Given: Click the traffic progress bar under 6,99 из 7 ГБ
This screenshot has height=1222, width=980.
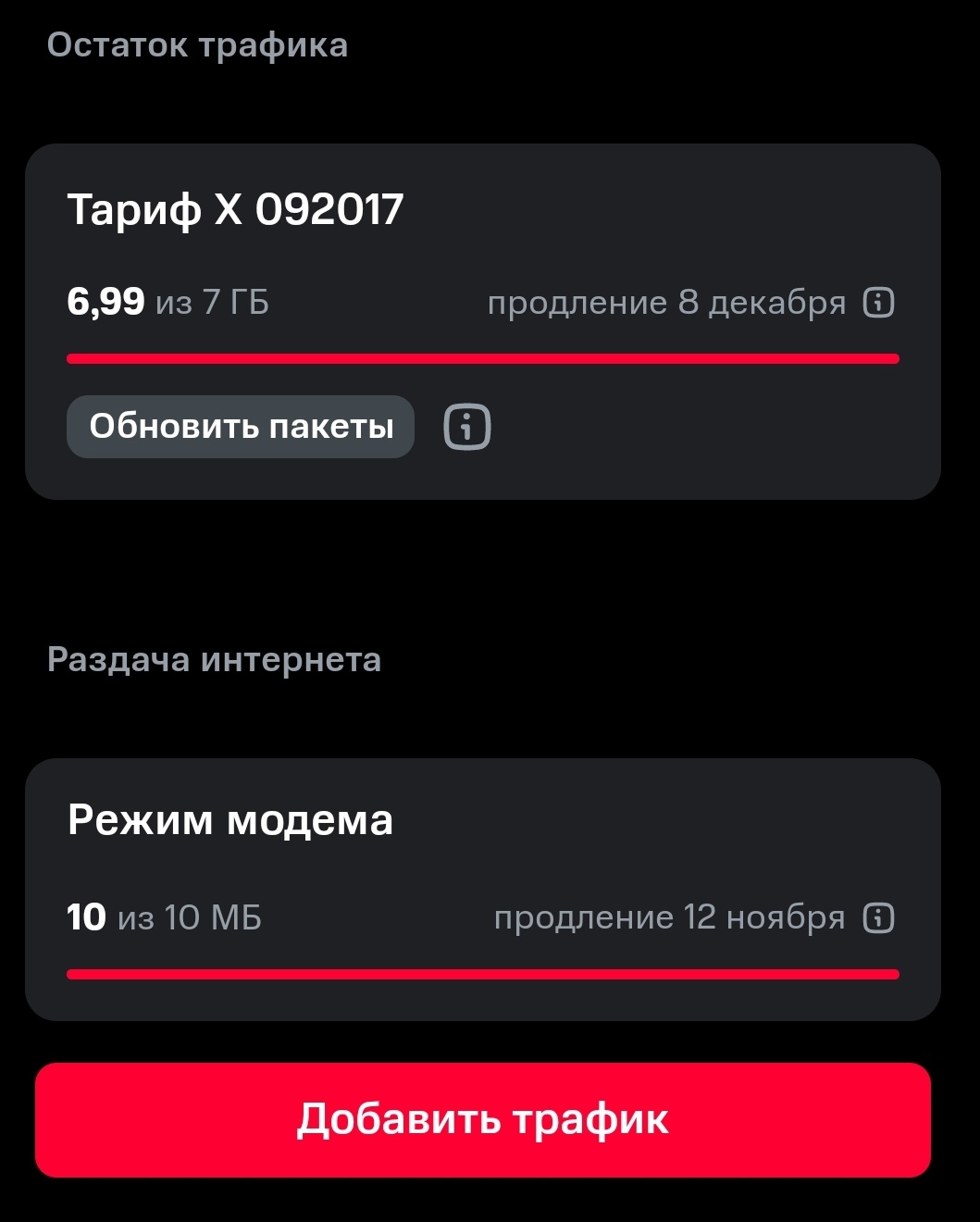Looking at the screenshot, I should [x=481, y=355].
